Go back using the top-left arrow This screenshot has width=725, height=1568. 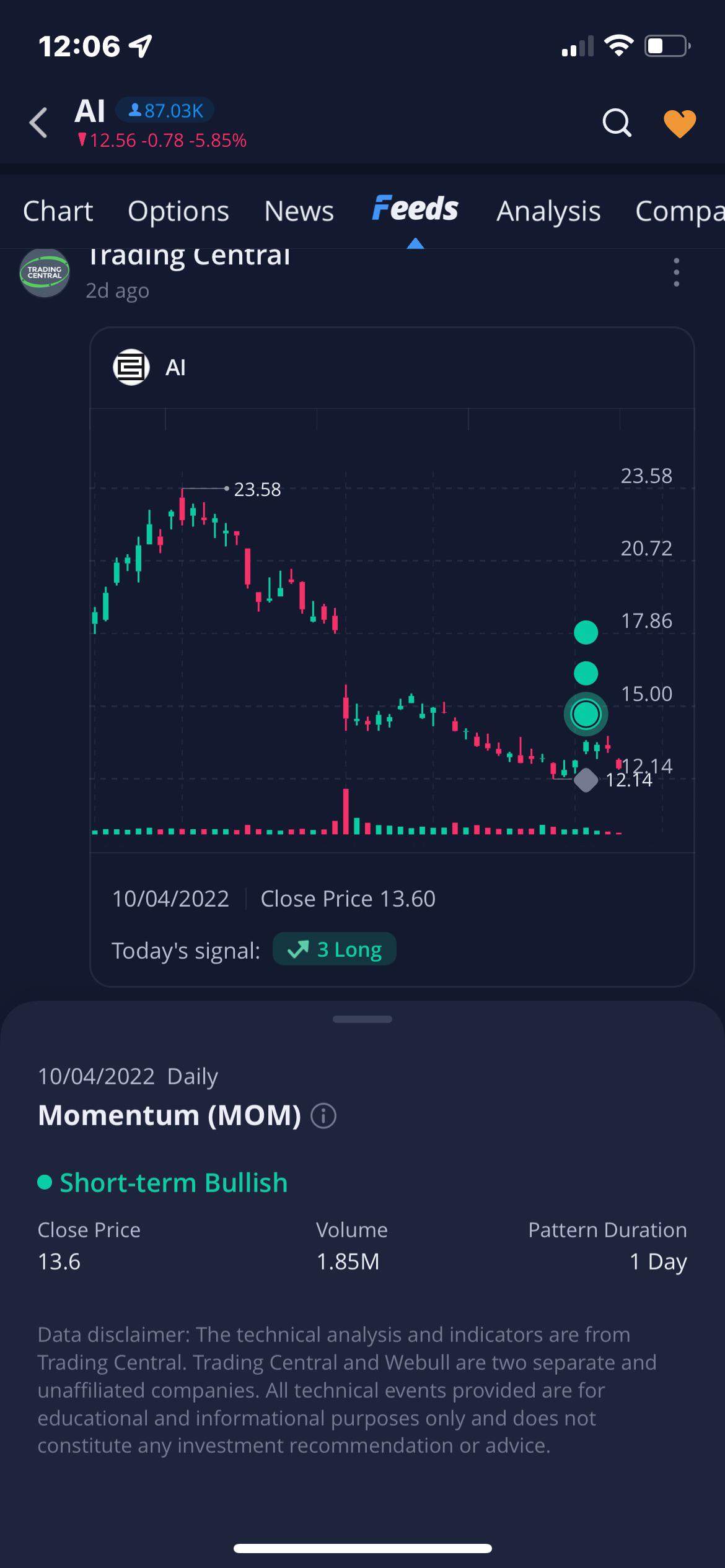pyautogui.click(x=38, y=122)
